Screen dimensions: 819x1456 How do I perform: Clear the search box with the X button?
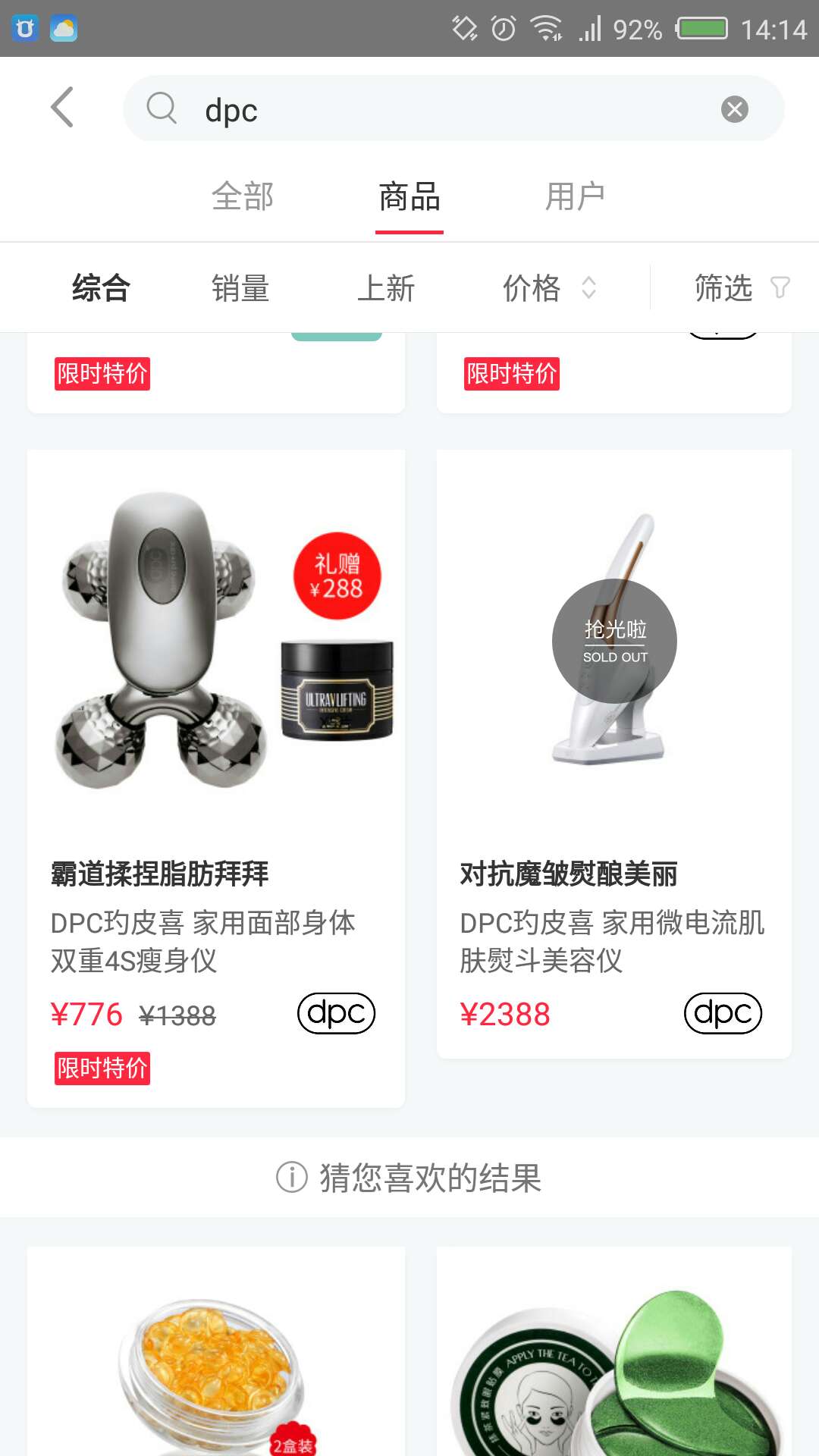click(x=733, y=108)
